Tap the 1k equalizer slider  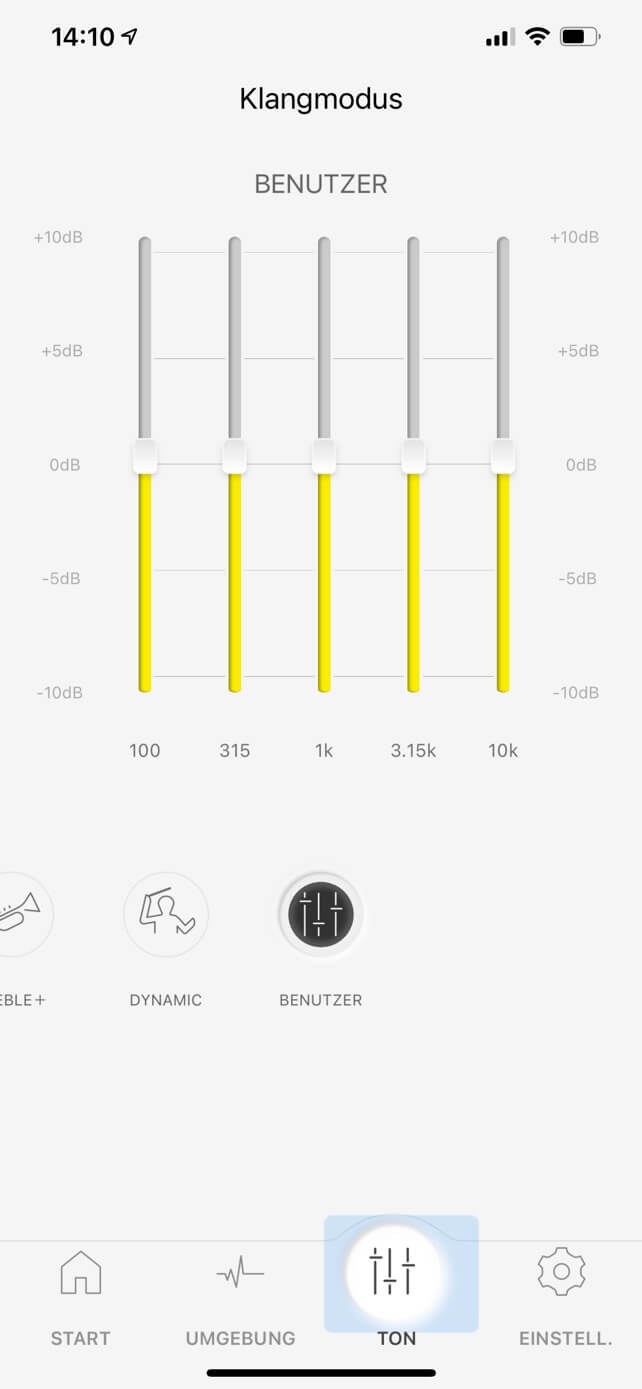coord(324,457)
